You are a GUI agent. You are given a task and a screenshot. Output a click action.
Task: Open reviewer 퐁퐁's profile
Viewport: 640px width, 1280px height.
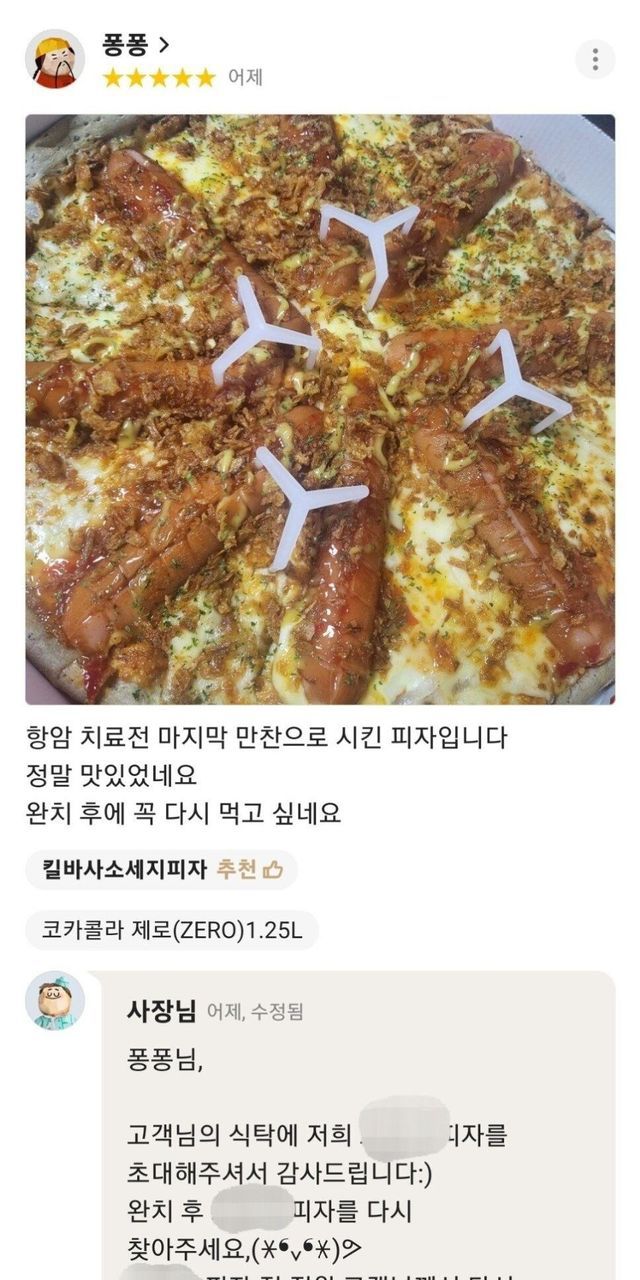click(135, 45)
